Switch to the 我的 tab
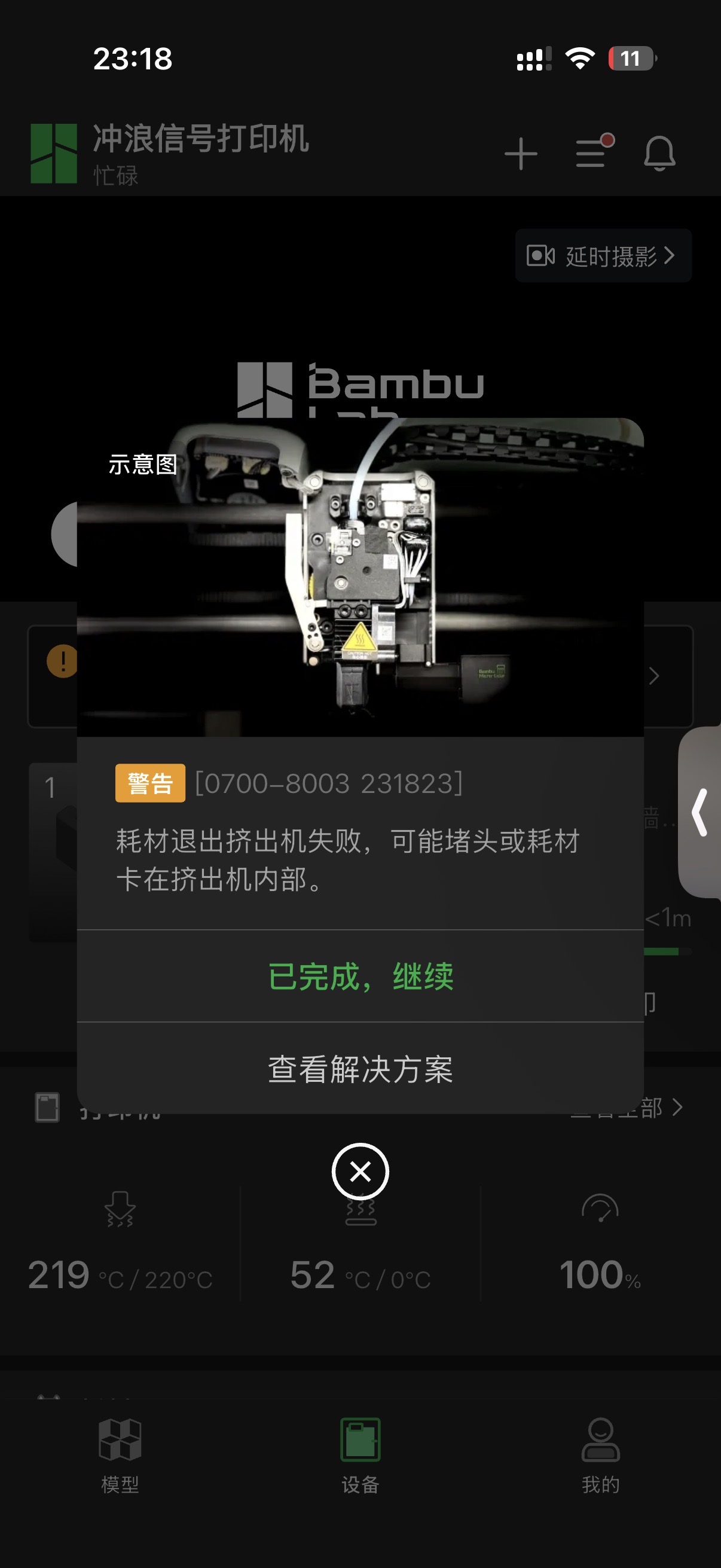Image resolution: width=721 pixels, height=1568 pixels. pos(600,1456)
